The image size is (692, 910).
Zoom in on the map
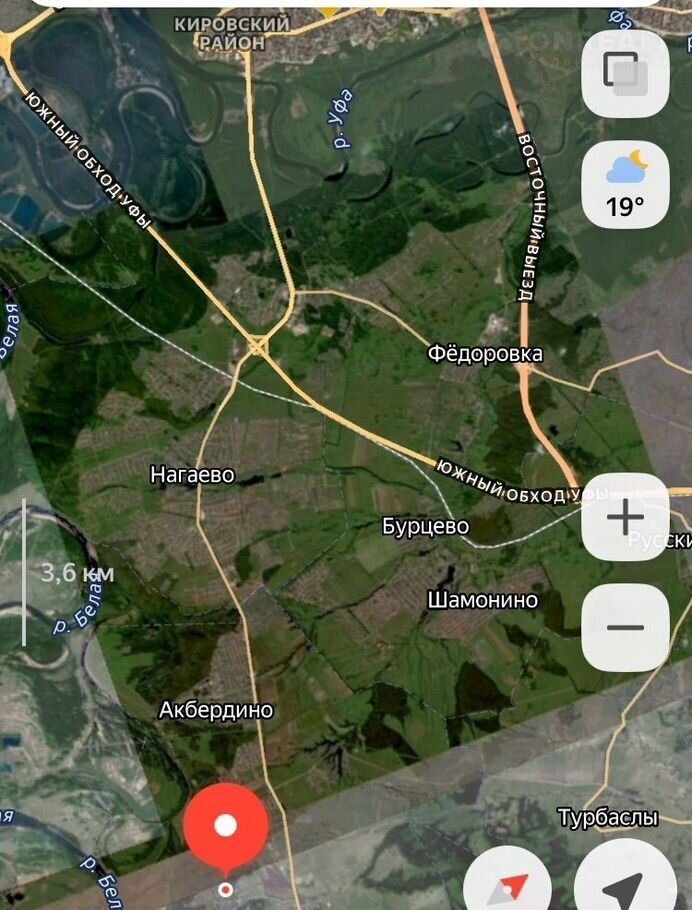pos(625,517)
